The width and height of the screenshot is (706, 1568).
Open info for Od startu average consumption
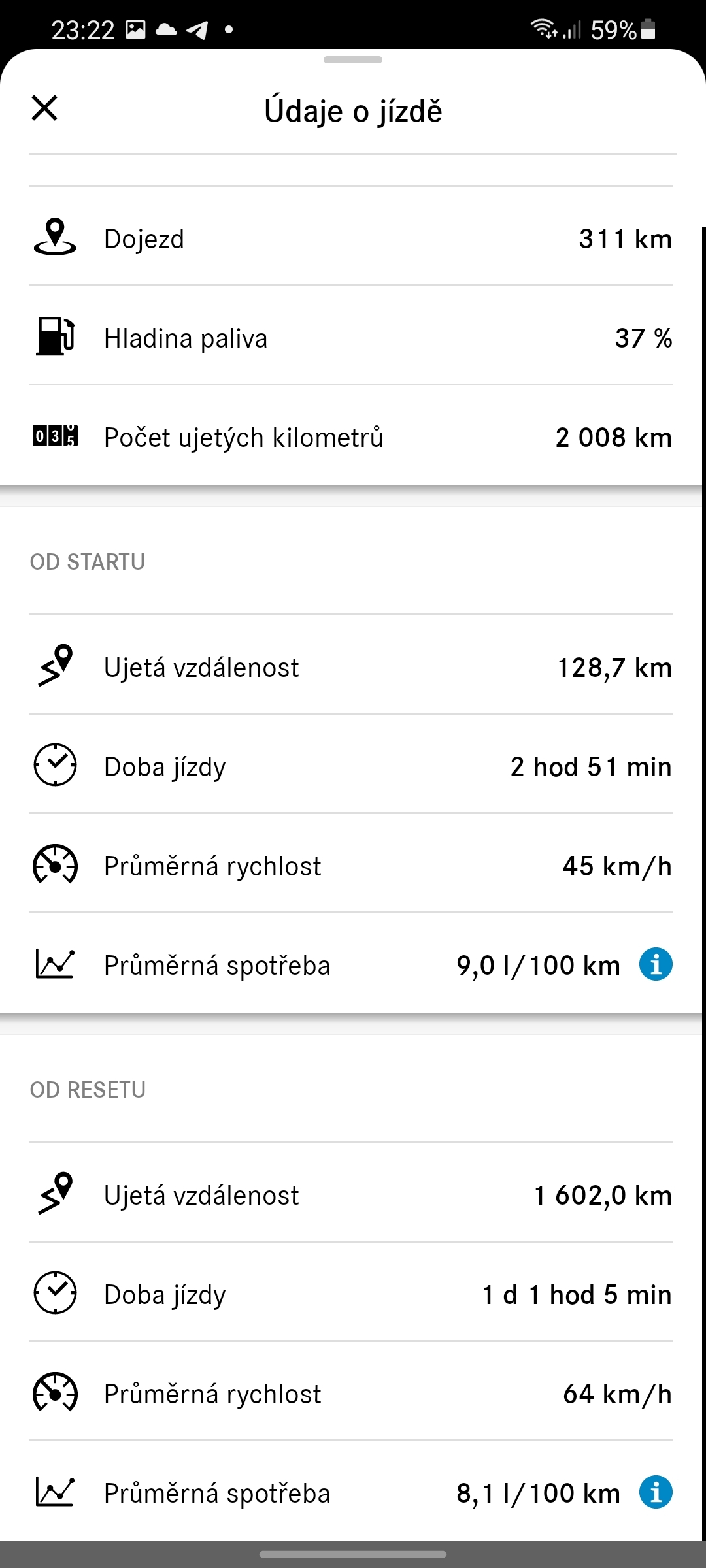(x=656, y=964)
